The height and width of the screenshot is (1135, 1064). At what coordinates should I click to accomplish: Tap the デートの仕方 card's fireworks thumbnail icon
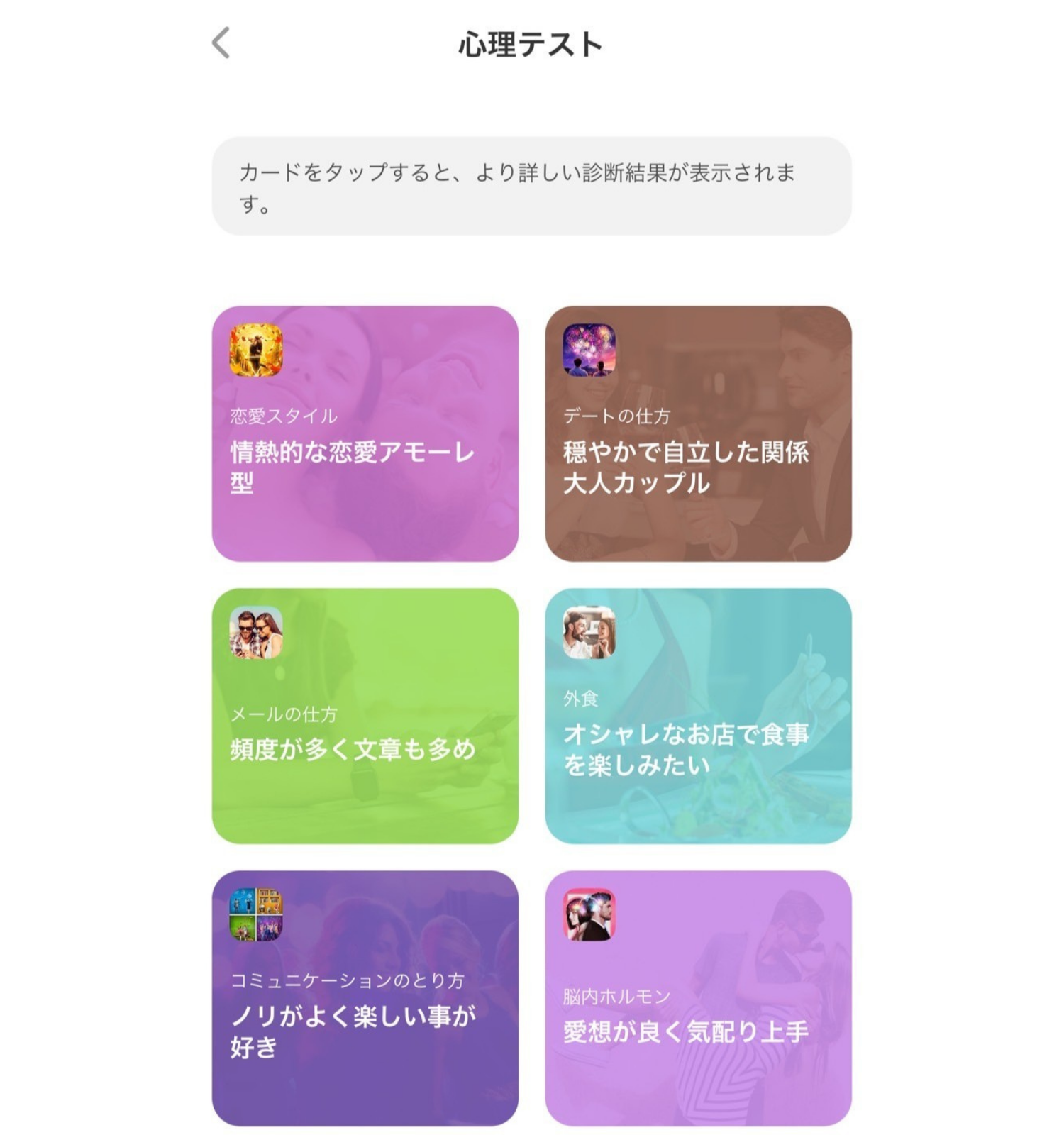point(591,349)
